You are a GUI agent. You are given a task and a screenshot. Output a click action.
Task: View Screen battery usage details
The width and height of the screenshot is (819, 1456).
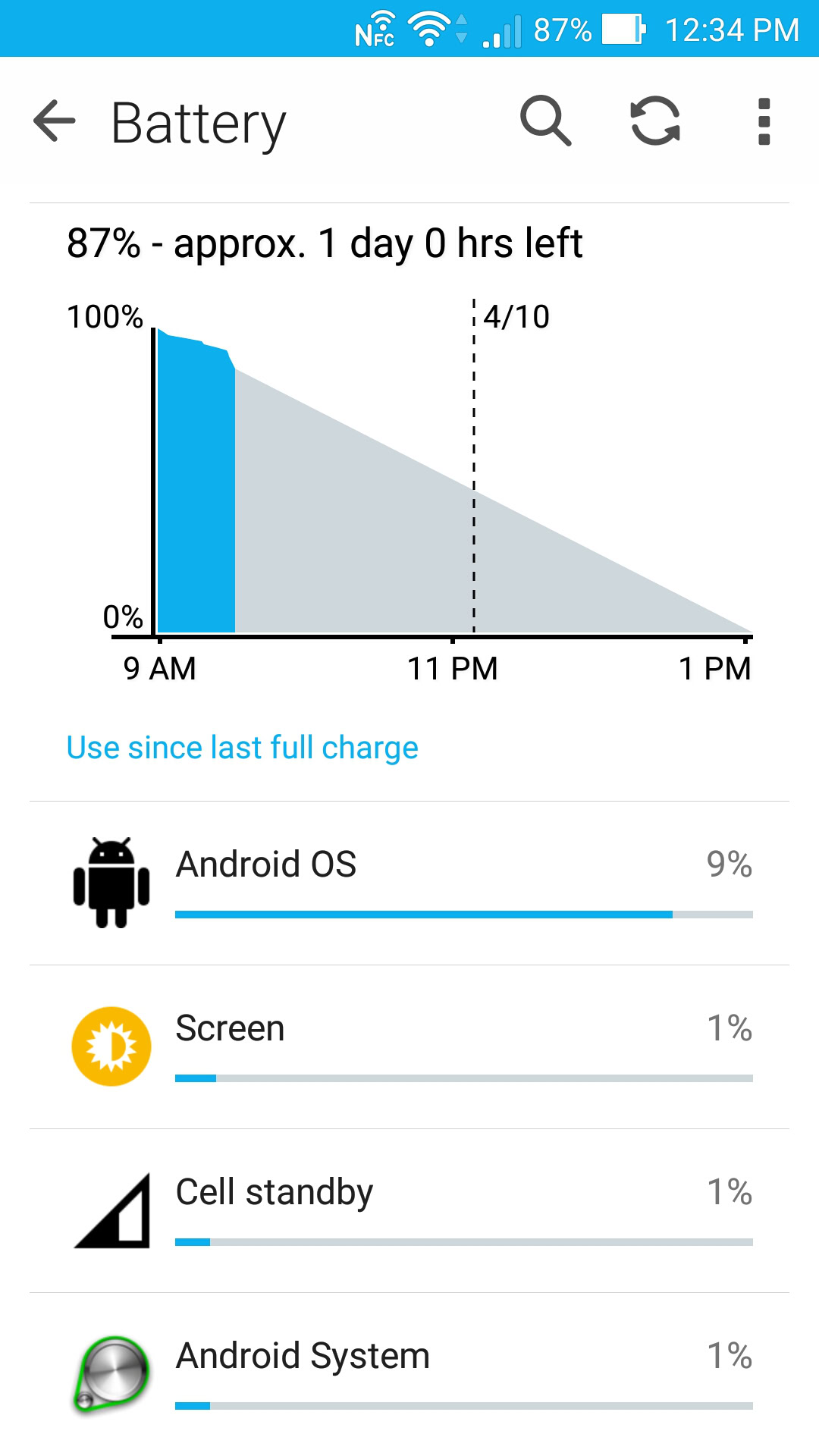tap(409, 1046)
